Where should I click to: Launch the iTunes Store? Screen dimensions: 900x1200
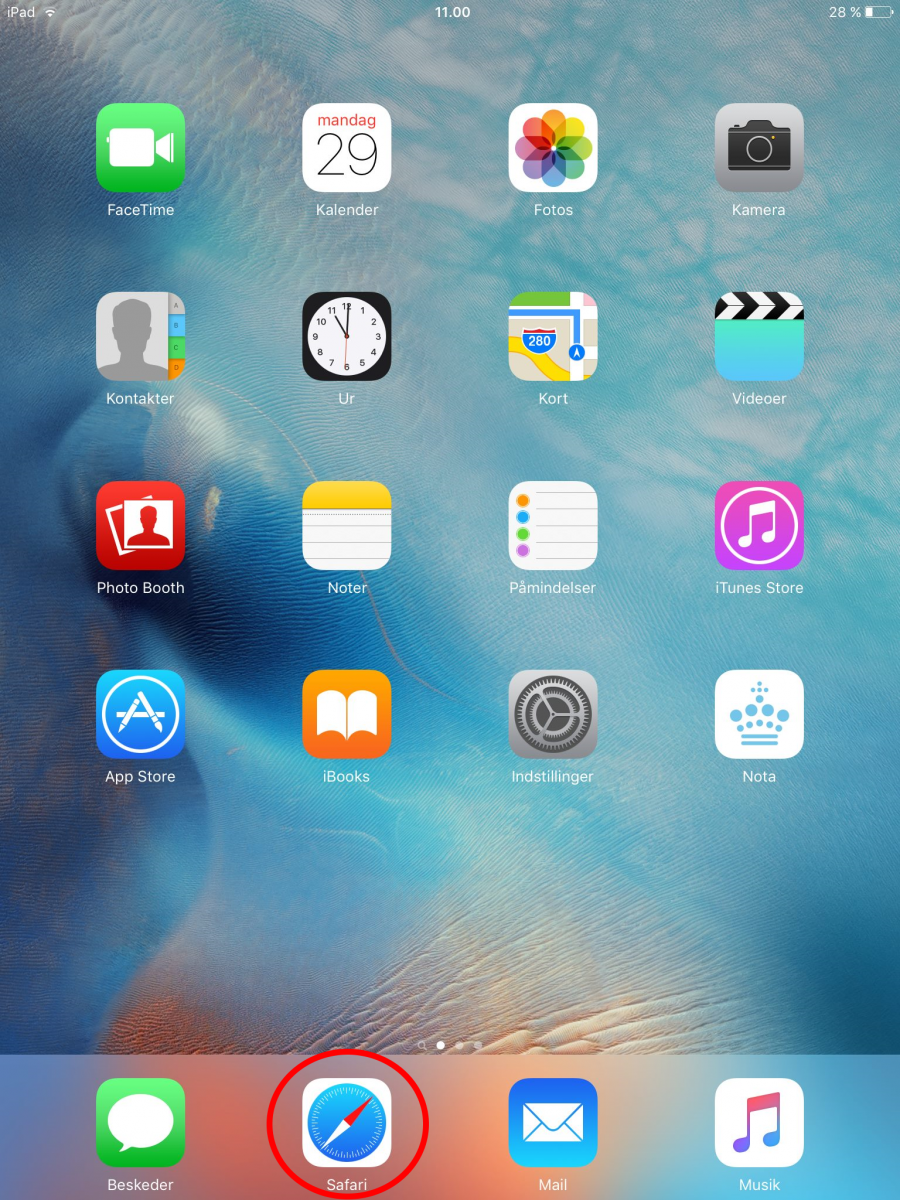click(759, 525)
